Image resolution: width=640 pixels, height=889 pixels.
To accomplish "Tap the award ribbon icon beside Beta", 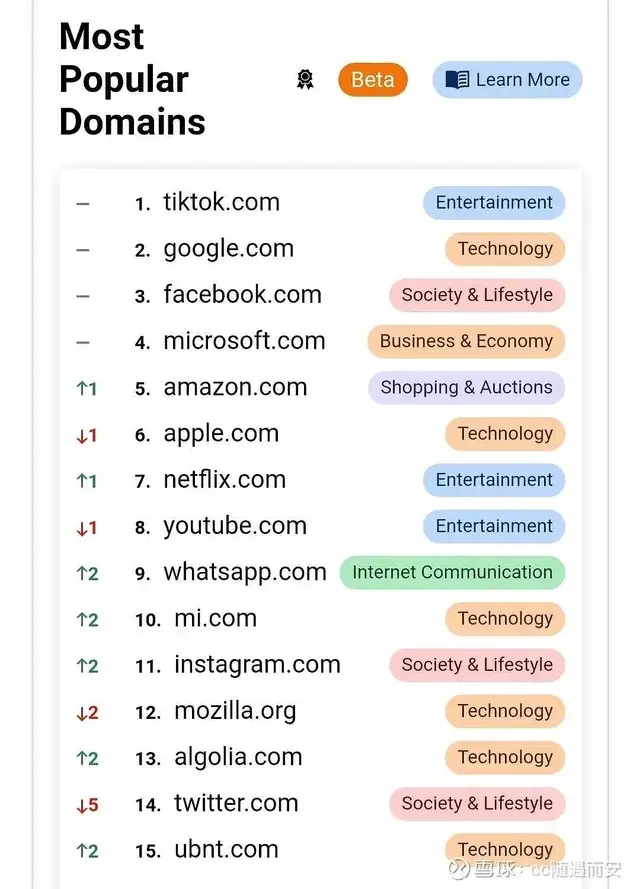I will [x=305, y=80].
